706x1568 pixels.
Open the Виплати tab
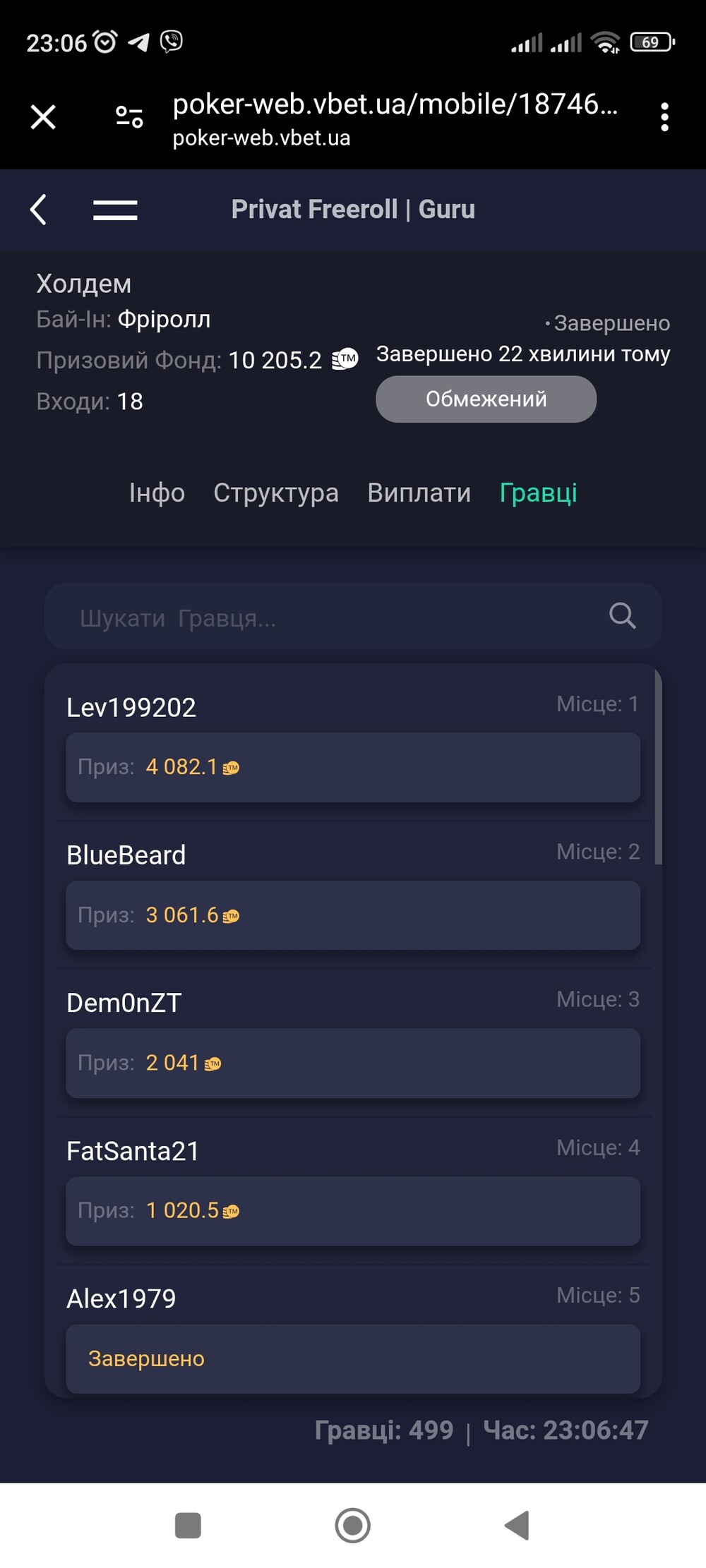[x=419, y=493]
